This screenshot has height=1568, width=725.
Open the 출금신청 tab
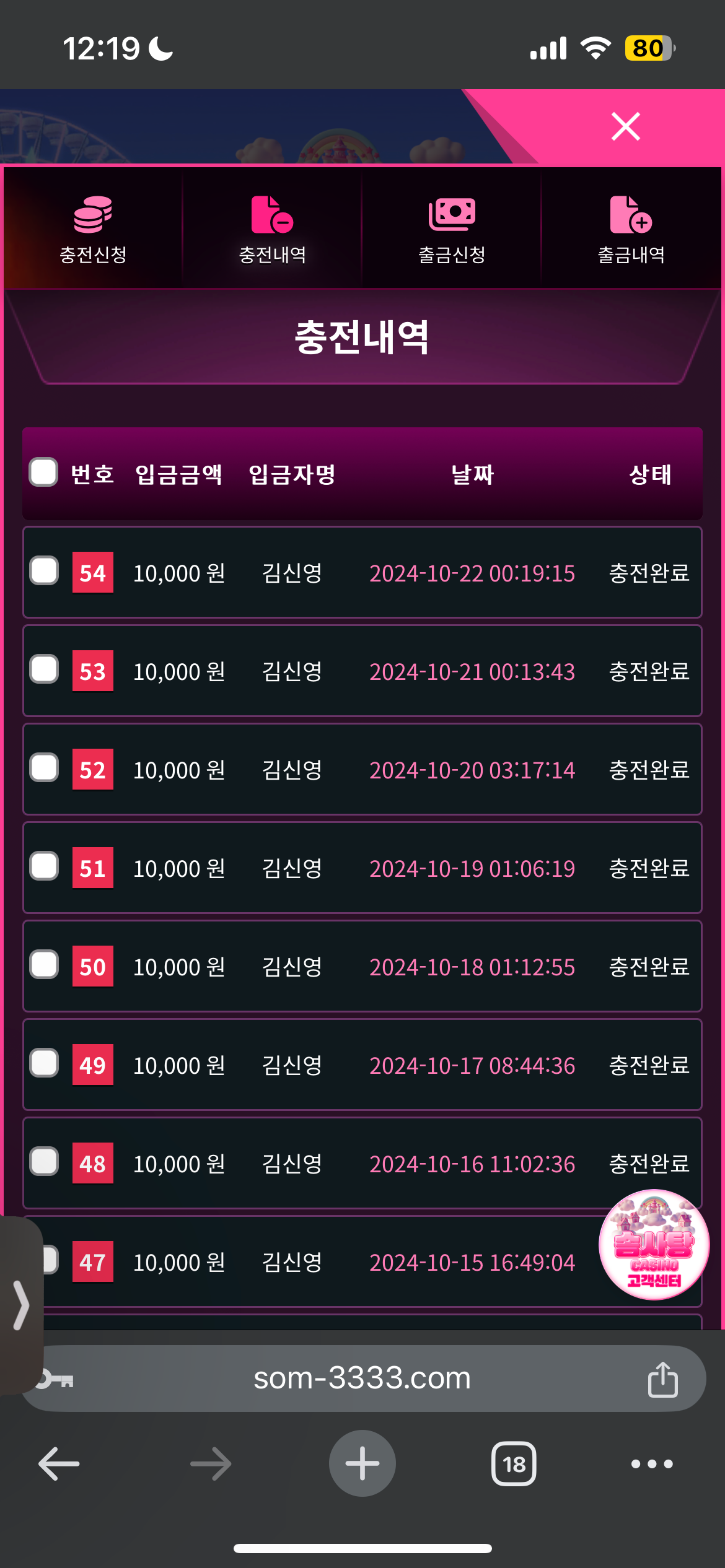(452, 229)
